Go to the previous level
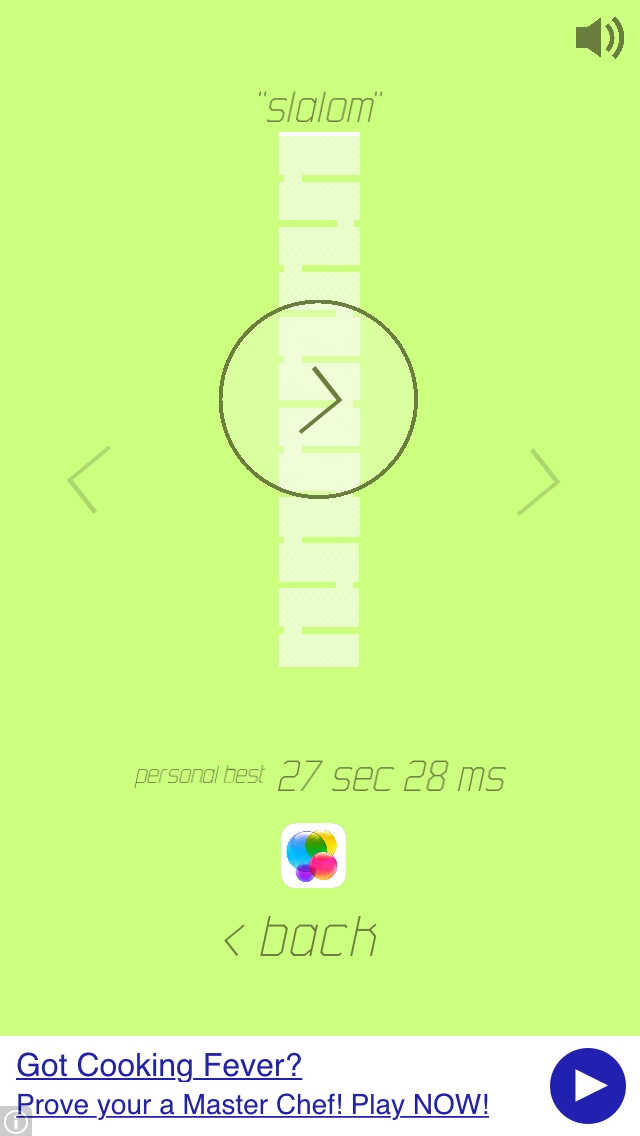 click(89, 480)
